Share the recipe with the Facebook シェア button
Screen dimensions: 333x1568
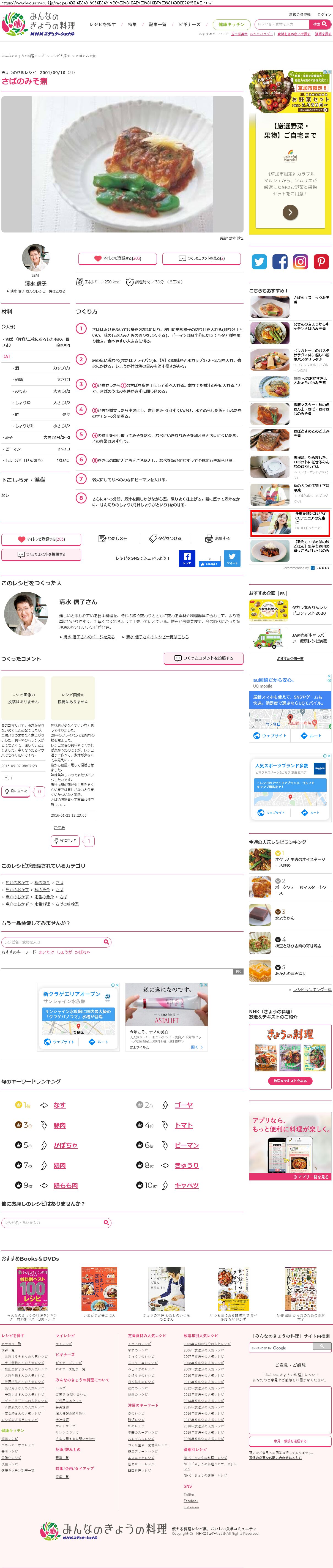(x=187, y=558)
